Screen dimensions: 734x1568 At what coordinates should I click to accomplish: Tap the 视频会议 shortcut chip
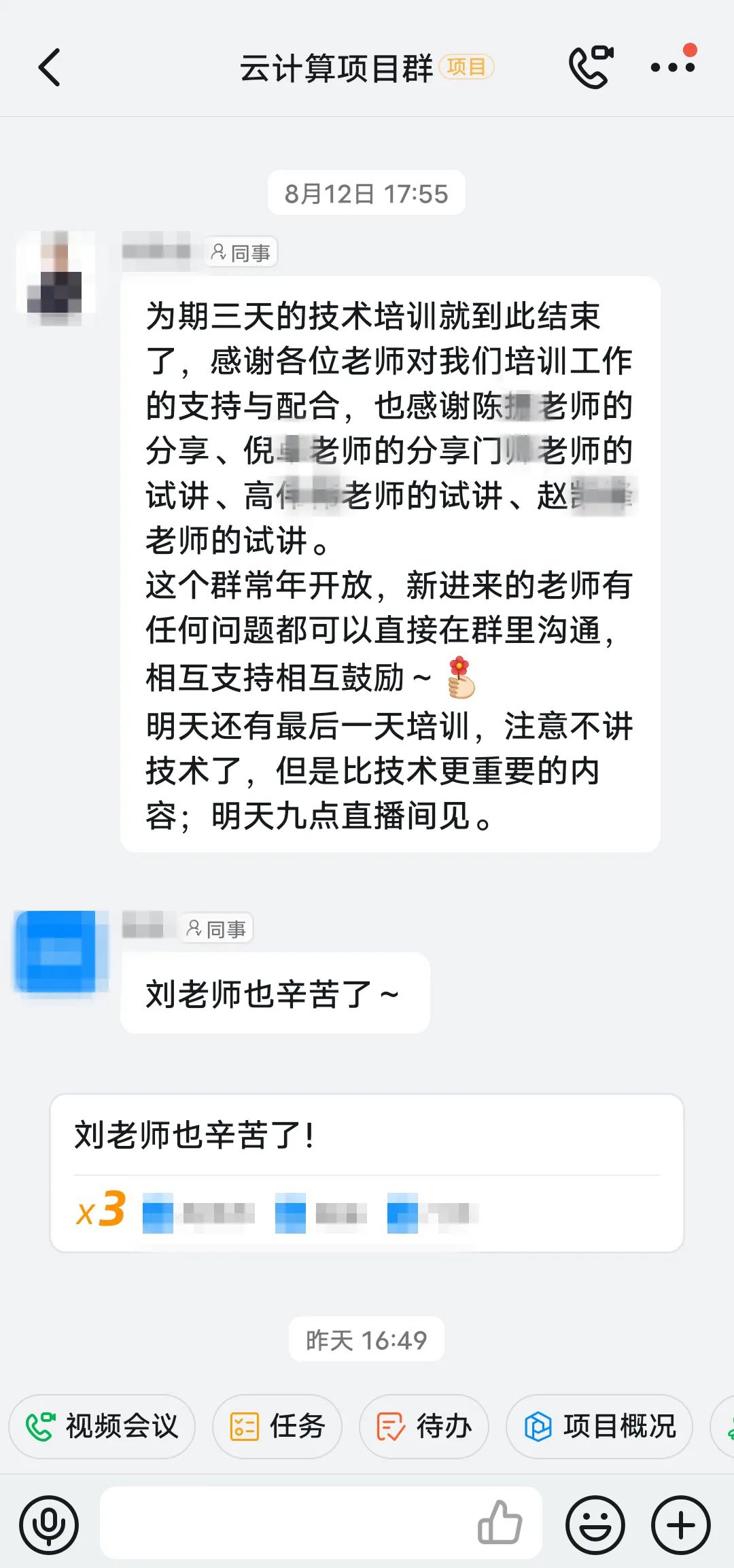click(x=102, y=1426)
